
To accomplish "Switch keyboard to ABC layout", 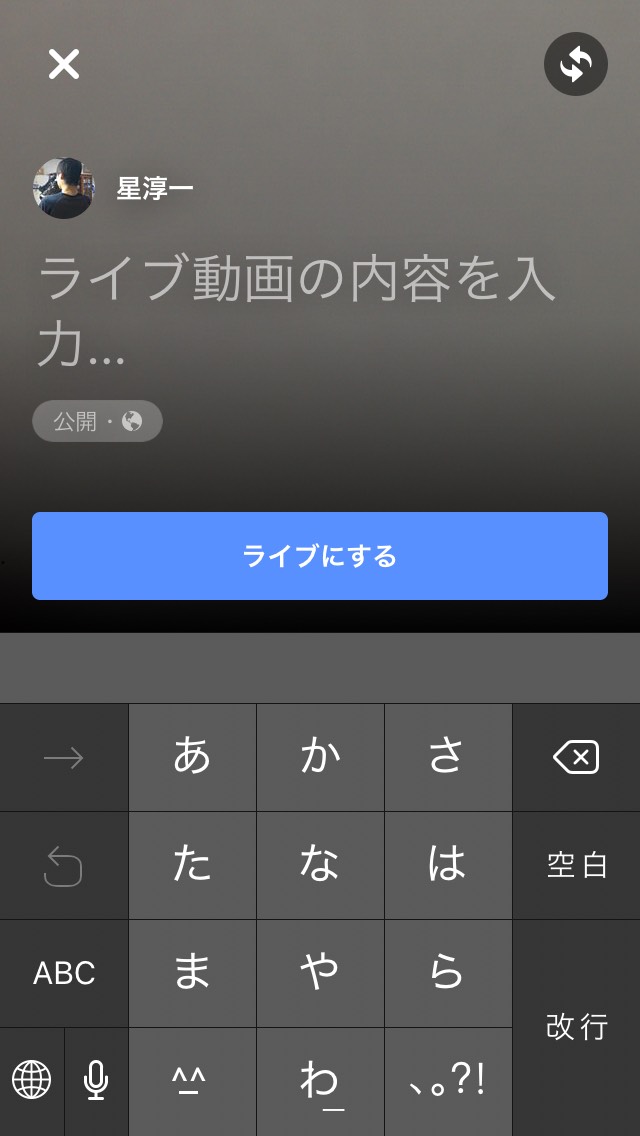I will [x=64, y=973].
